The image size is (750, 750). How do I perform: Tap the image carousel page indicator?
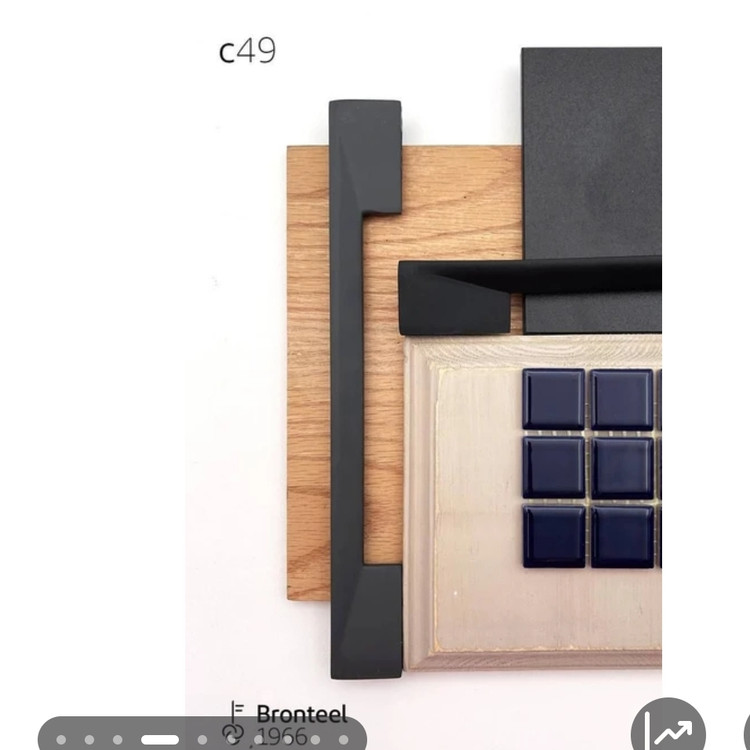click(x=201, y=738)
